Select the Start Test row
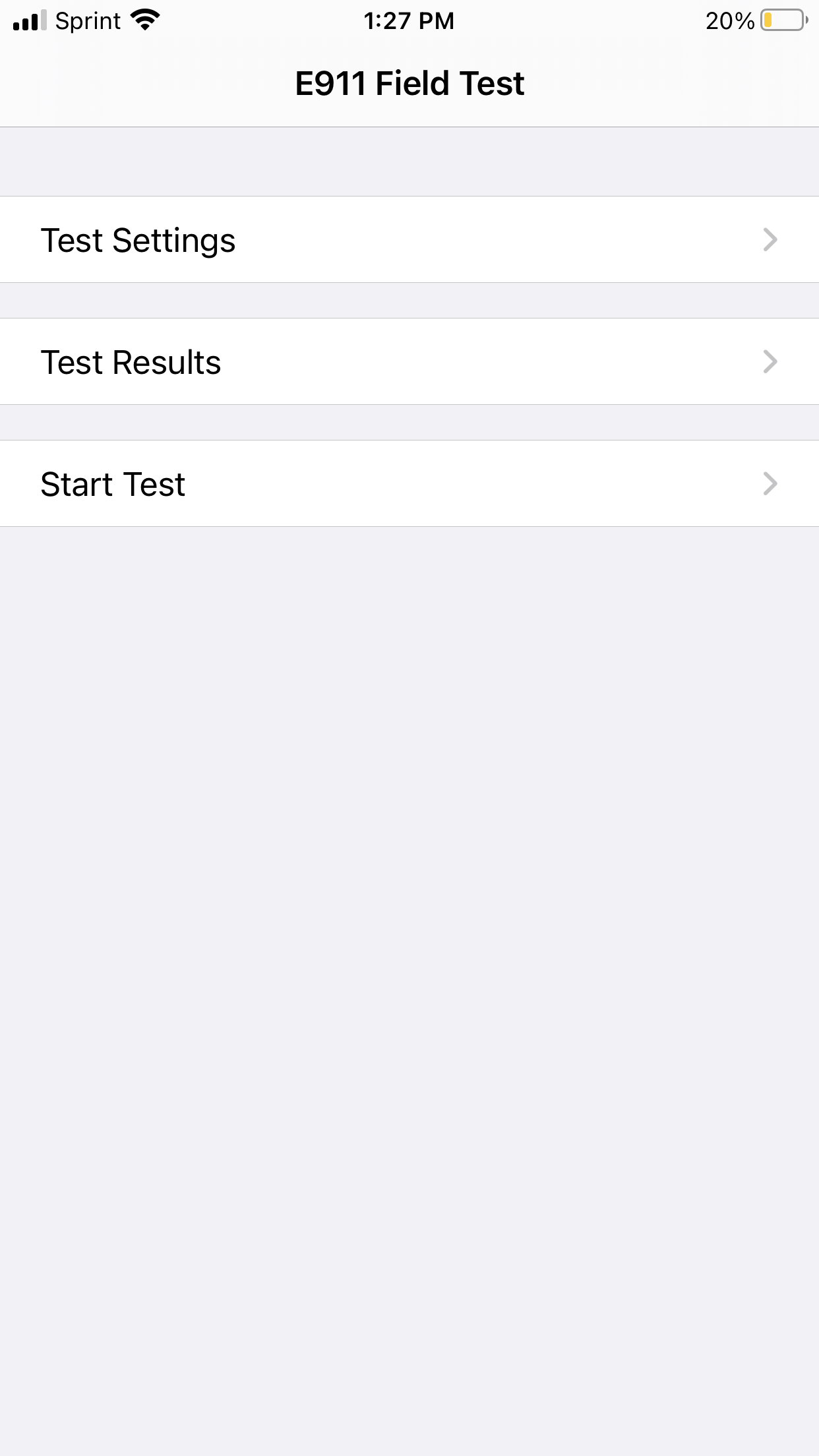The height and width of the screenshot is (1456, 819). pyautogui.click(x=409, y=483)
